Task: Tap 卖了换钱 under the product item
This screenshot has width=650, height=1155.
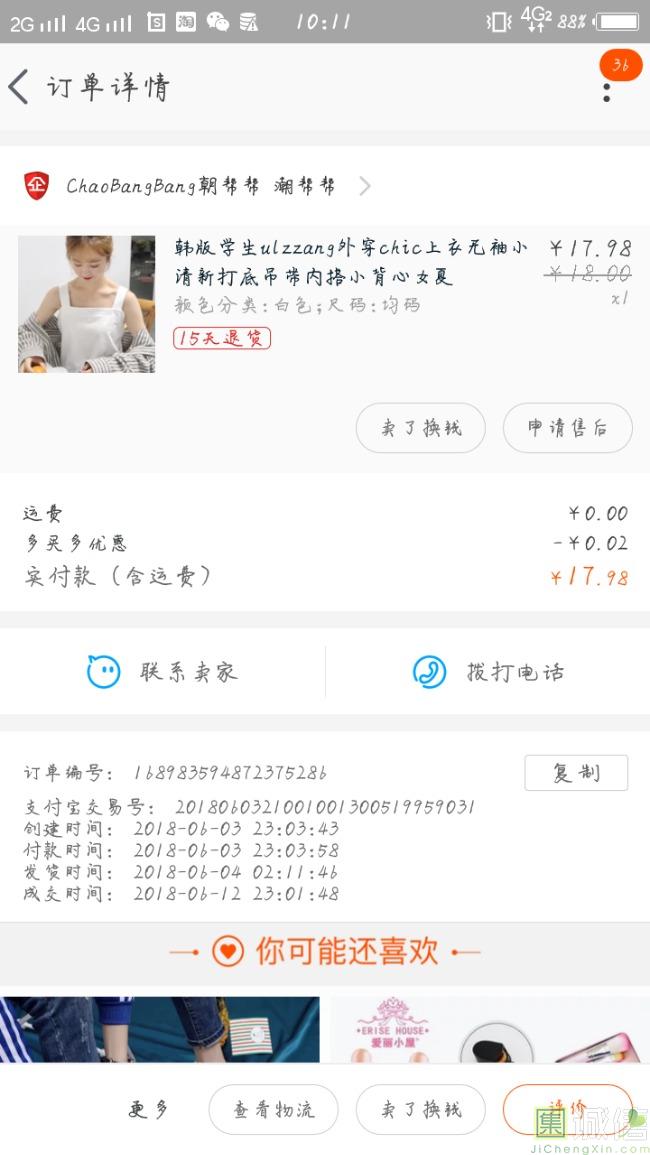Action: pos(420,428)
